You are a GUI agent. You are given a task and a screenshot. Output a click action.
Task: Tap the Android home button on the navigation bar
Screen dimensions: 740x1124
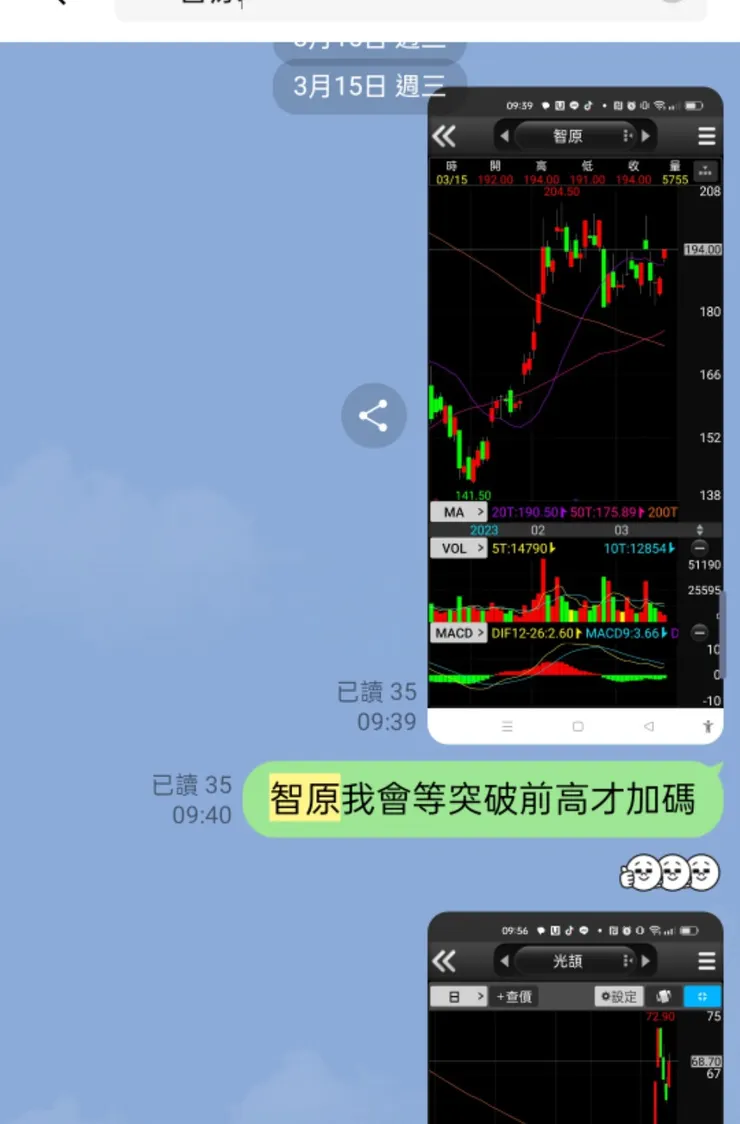point(578,726)
